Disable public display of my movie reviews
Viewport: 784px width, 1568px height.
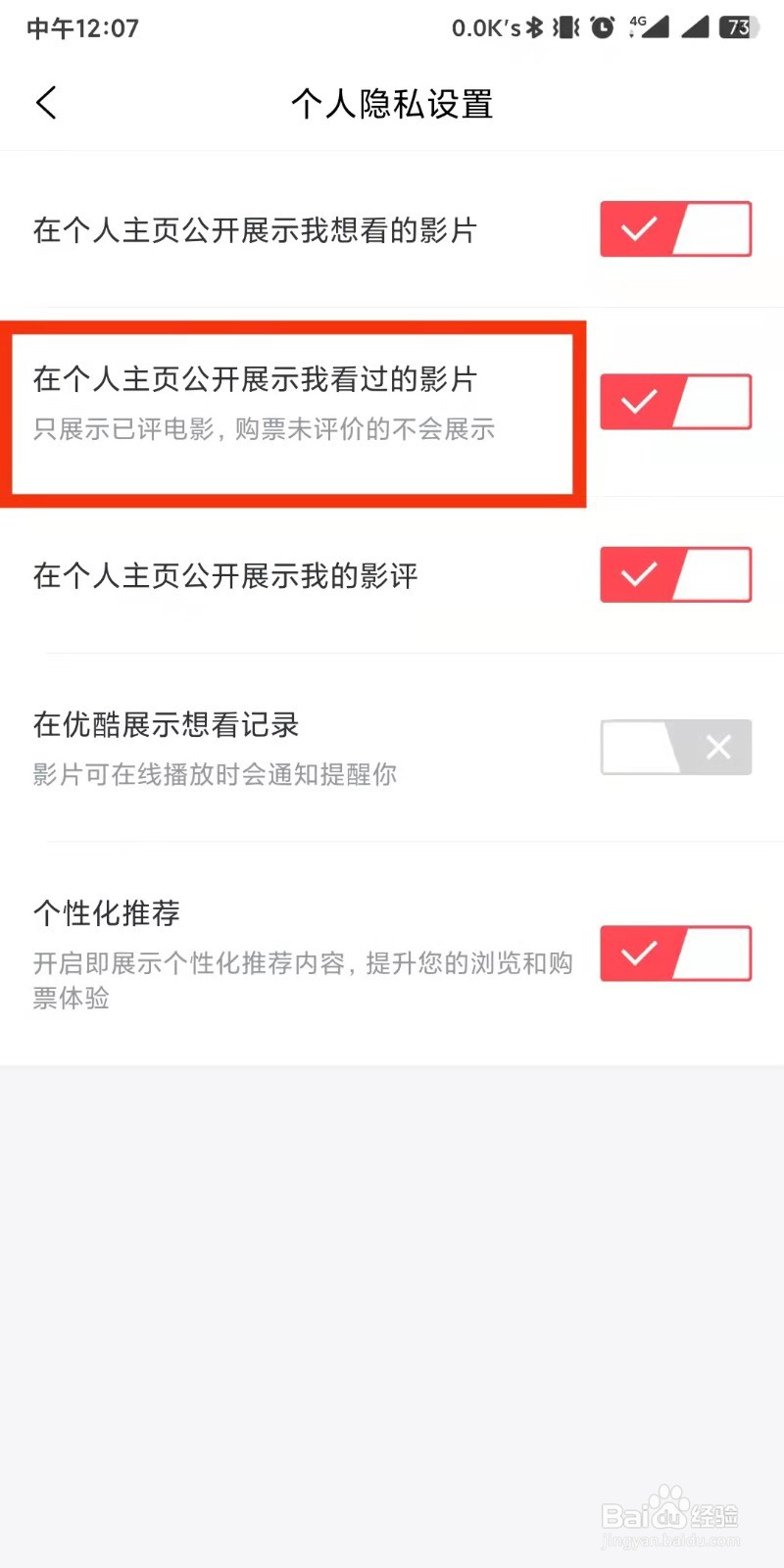coord(675,575)
